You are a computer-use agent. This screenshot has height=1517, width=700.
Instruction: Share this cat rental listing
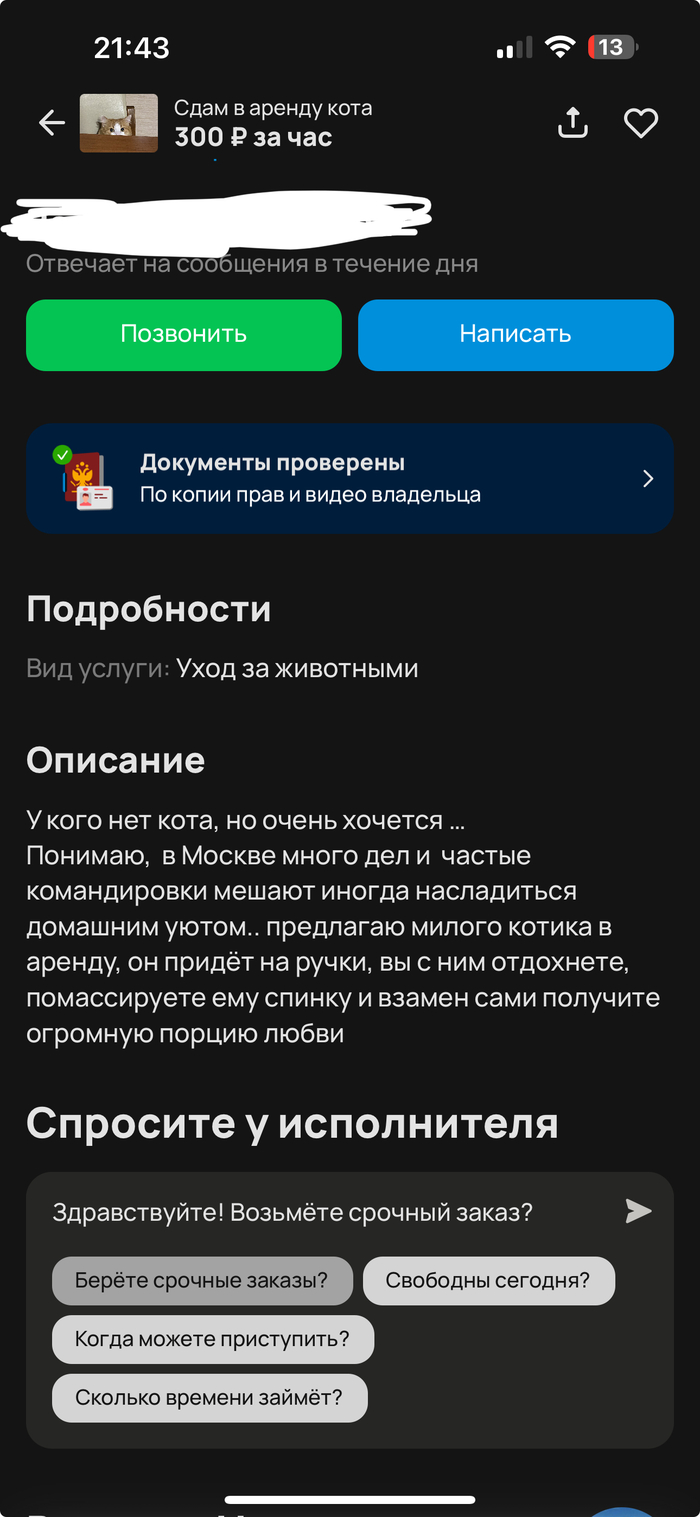(x=572, y=123)
